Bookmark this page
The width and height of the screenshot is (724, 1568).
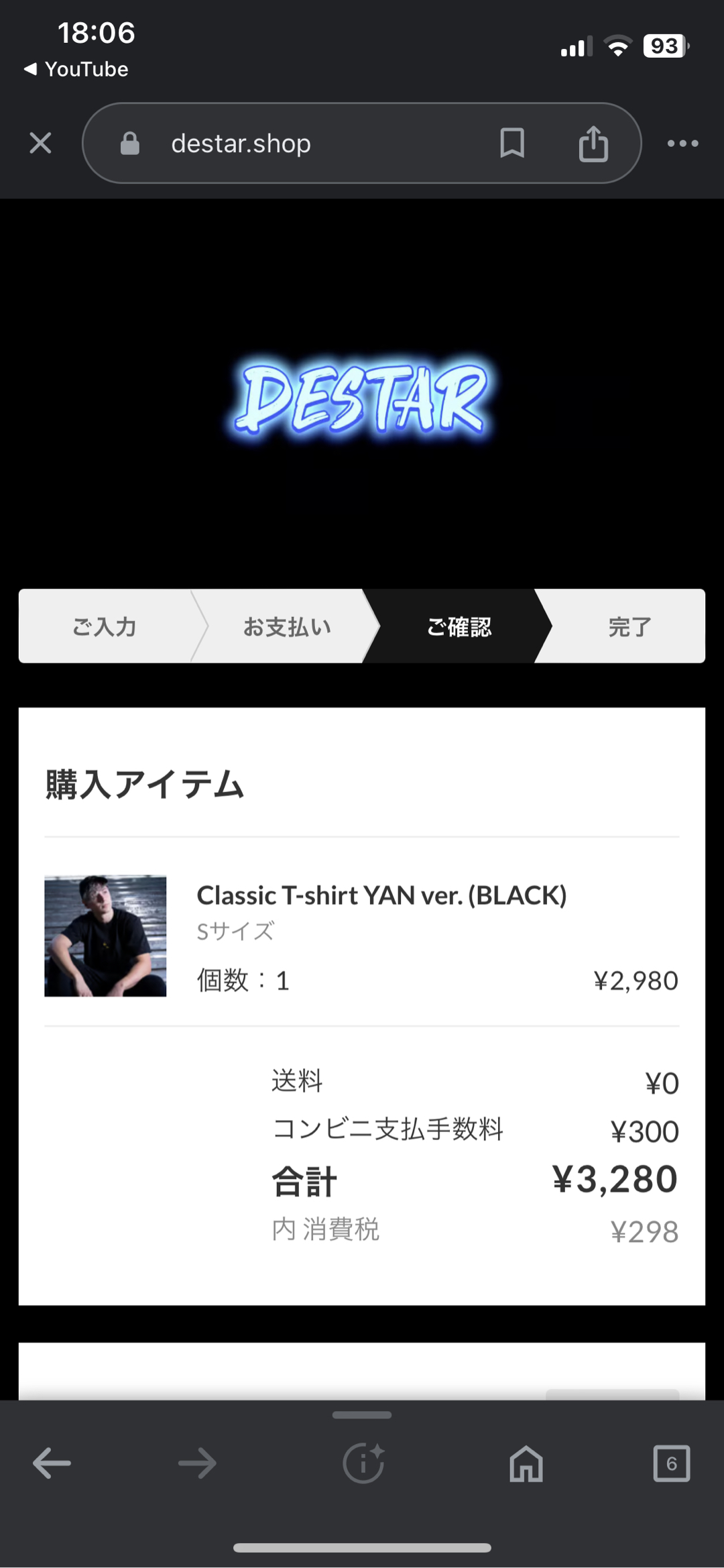512,143
